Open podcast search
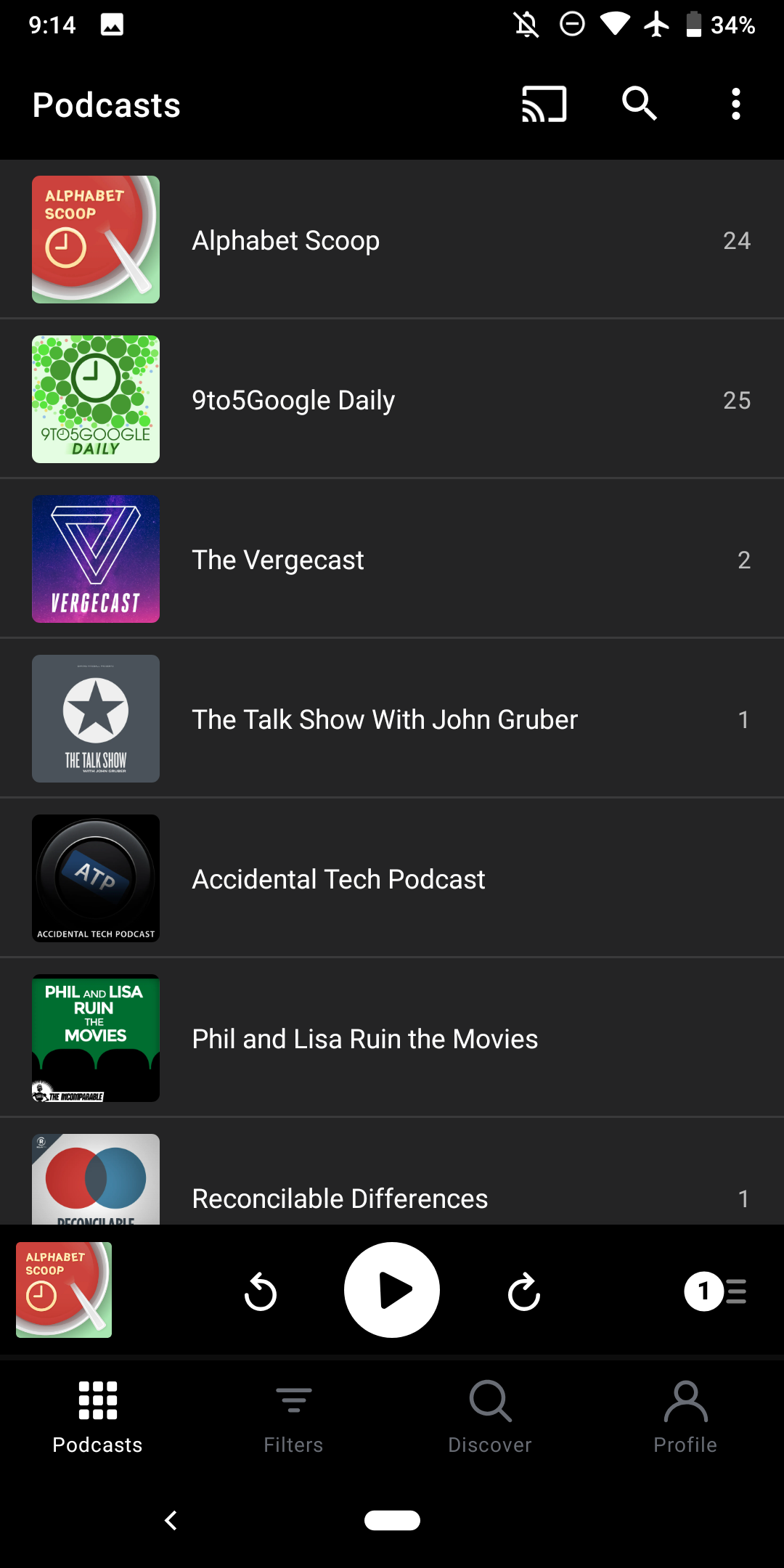Image resolution: width=784 pixels, height=1568 pixels. tap(638, 104)
